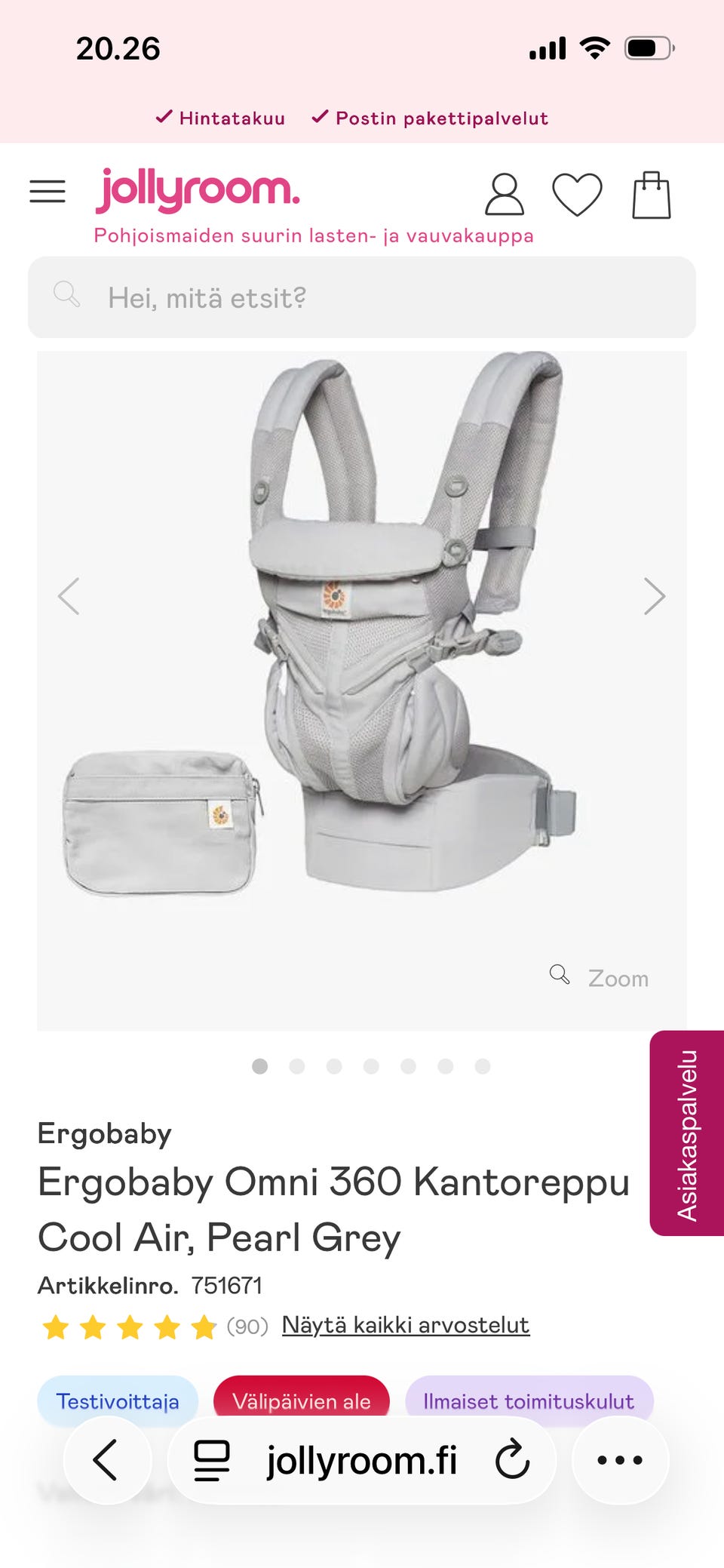
Task: Open 'Näytä kaikki arvostelut' reviews link
Action: coord(406,1326)
